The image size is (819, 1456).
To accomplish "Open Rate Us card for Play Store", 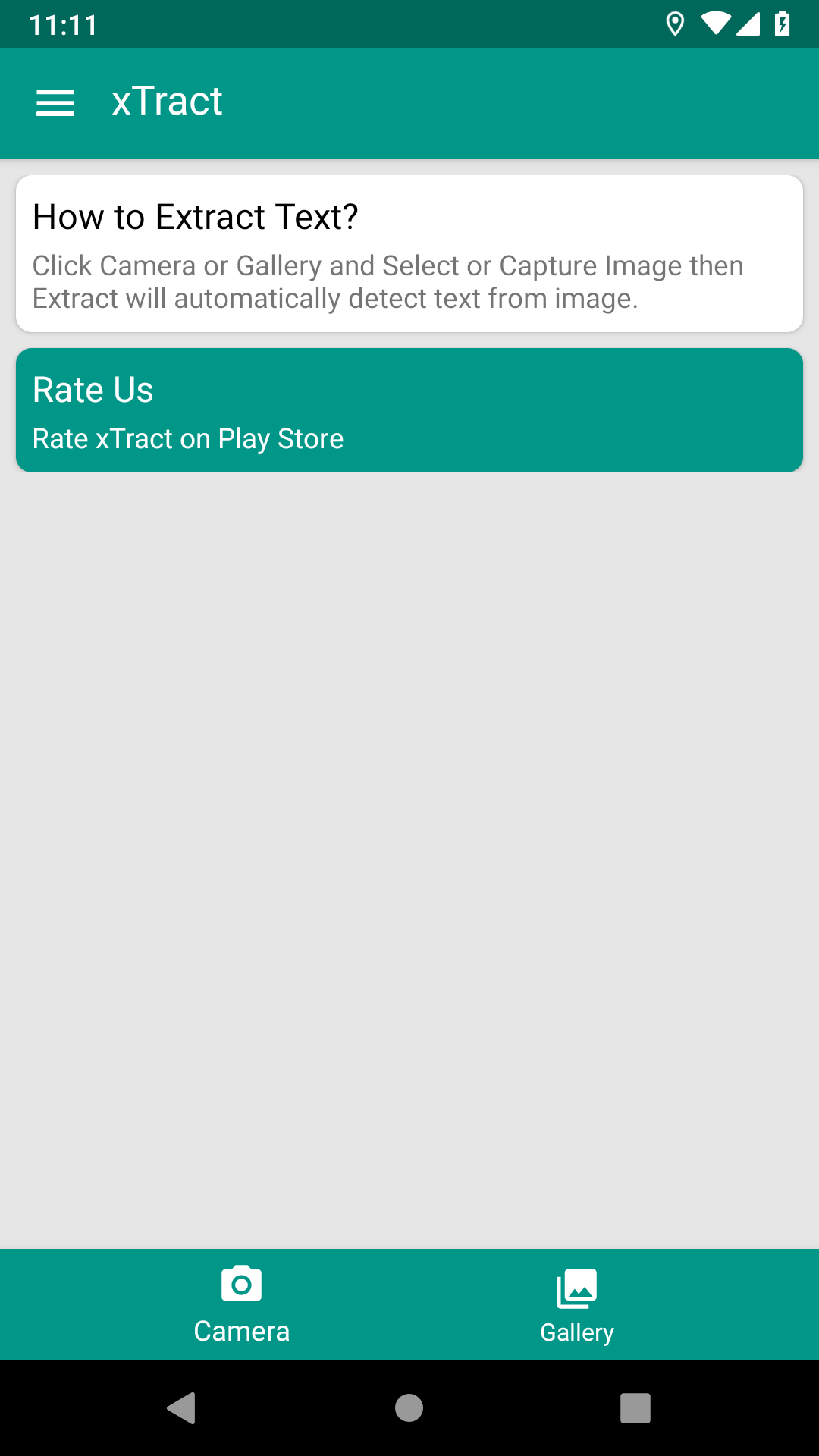I will pos(409,410).
